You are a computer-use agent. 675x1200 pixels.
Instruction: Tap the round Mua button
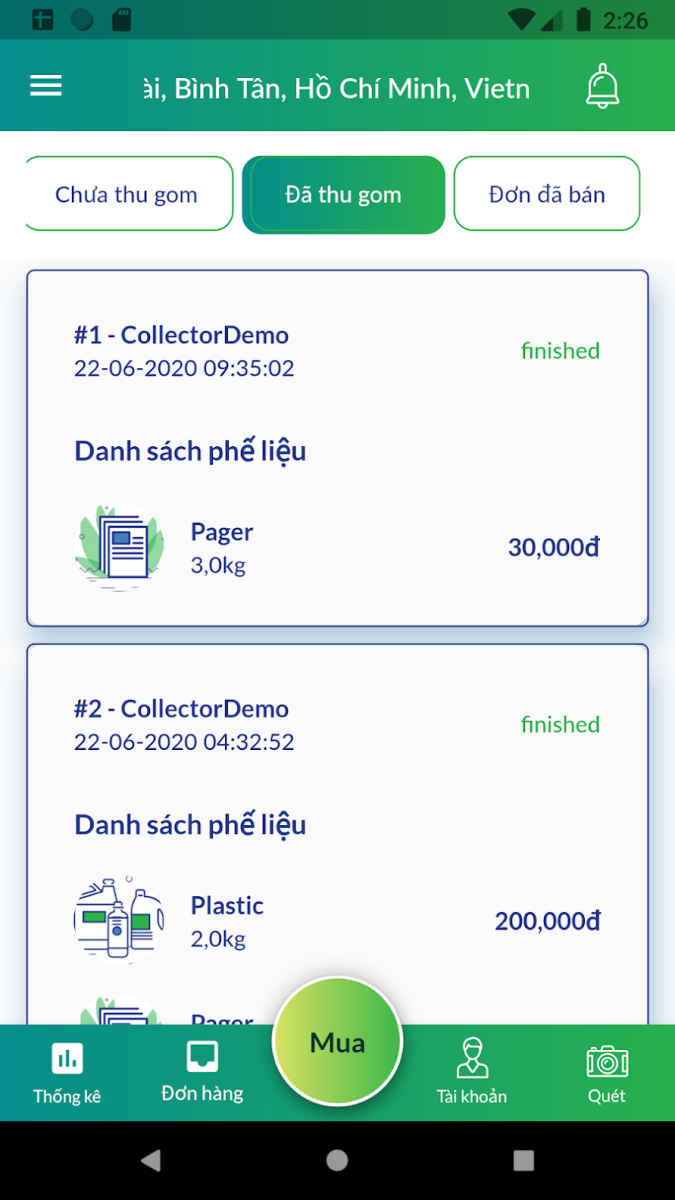click(337, 1042)
